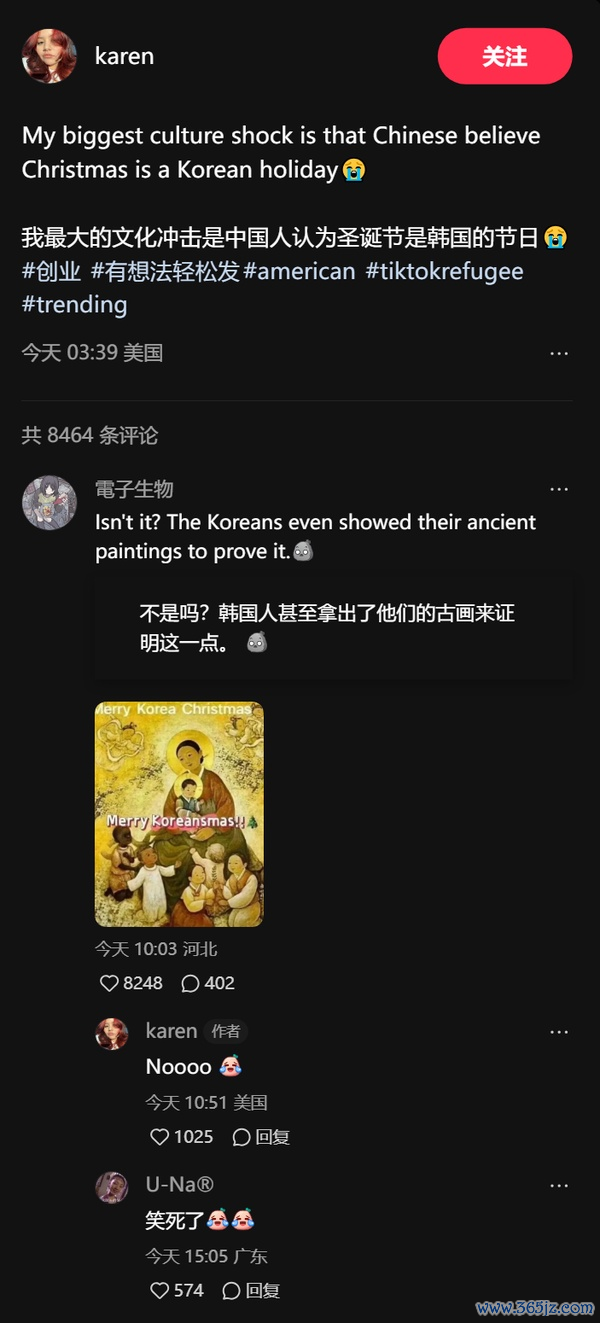Like U-Na®'s comment
This screenshot has width=600, height=1323.
160,1290
